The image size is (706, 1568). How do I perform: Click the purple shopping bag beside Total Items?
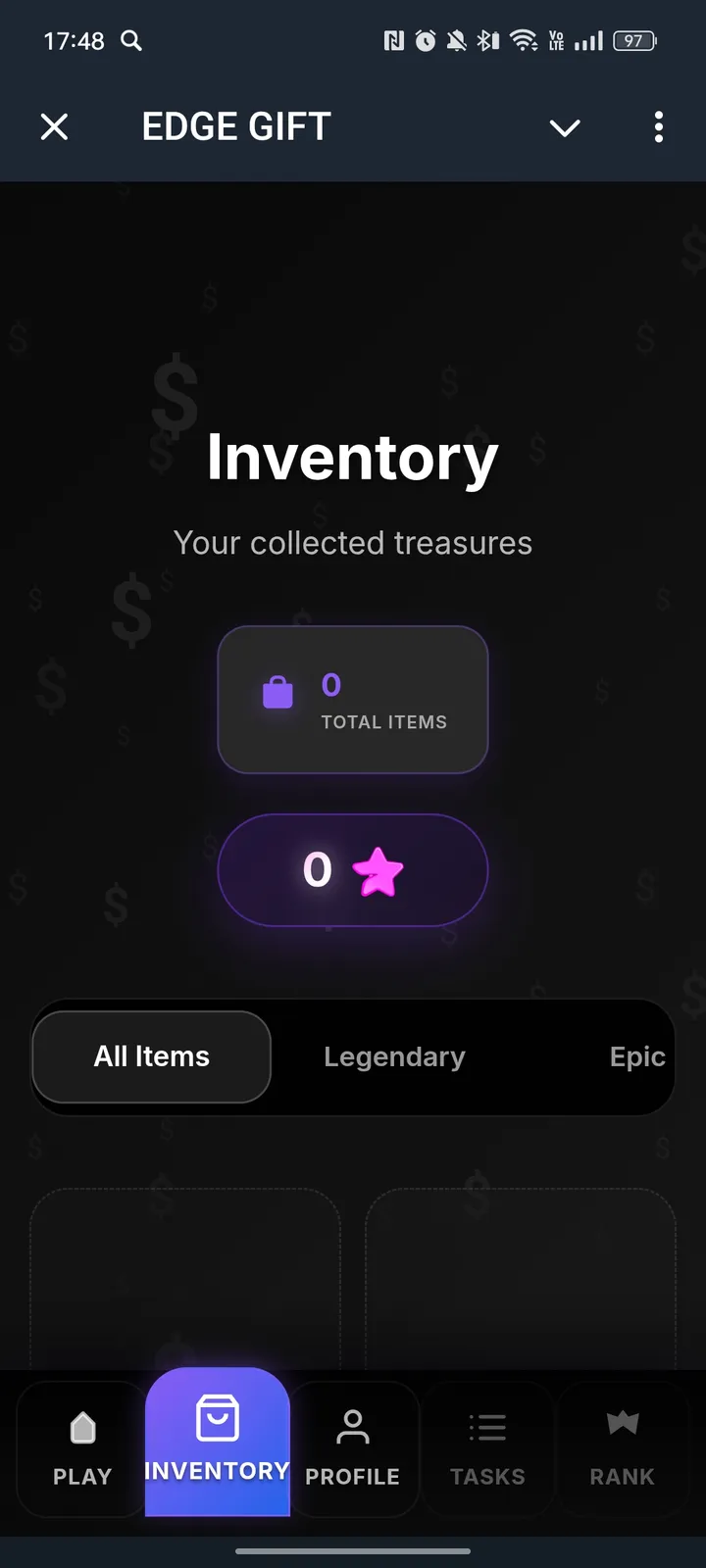click(277, 692)
